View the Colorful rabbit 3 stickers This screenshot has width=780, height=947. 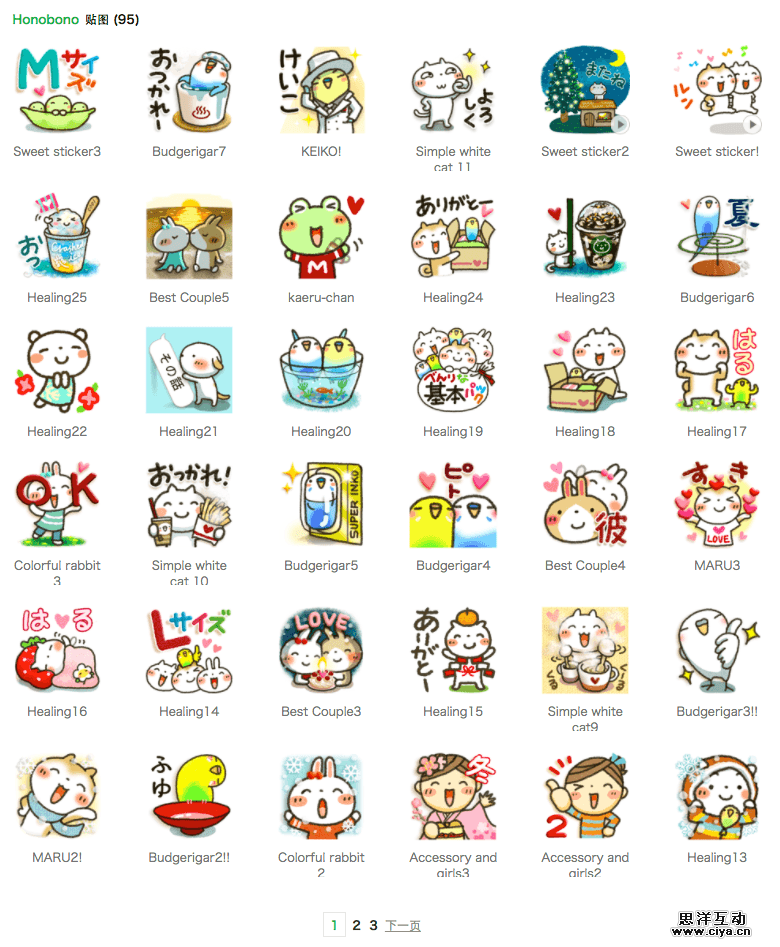click(x=57, y=504)
